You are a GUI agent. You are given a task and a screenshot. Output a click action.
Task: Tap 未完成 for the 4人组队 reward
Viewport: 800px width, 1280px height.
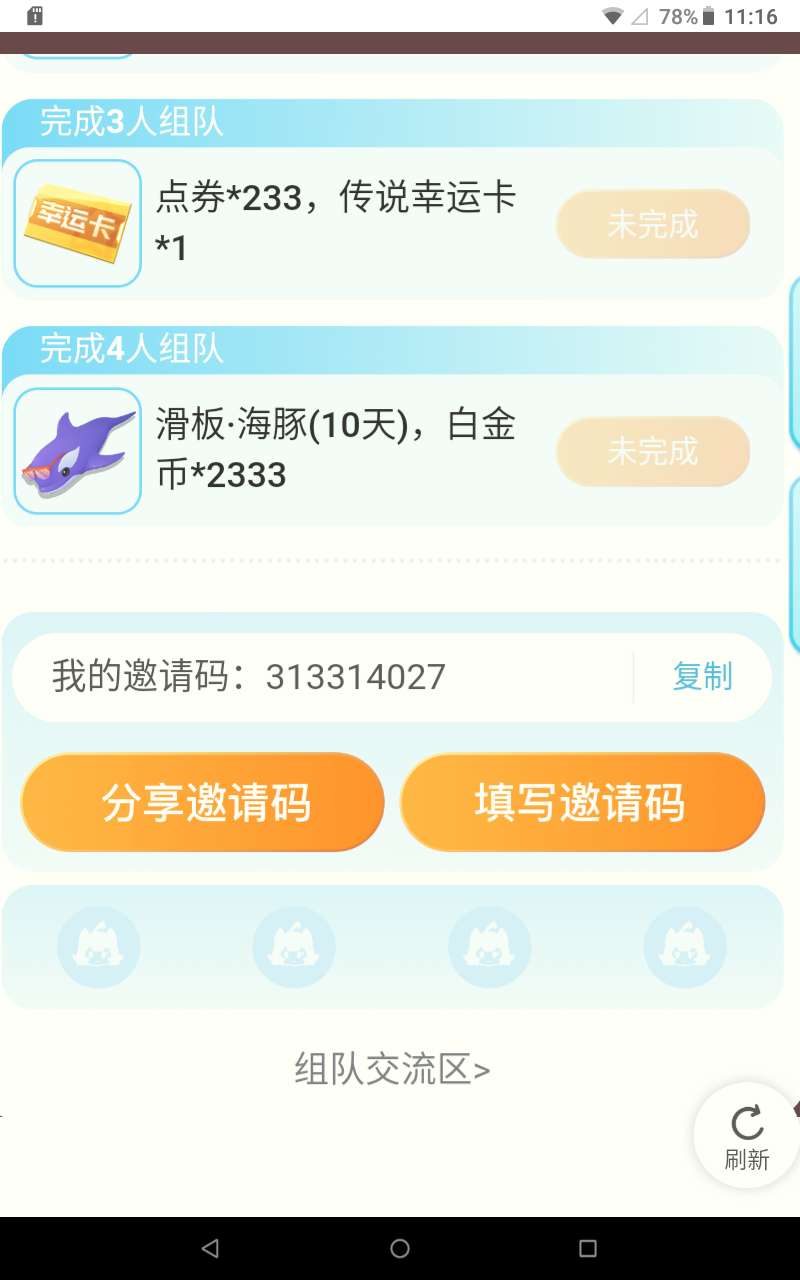(x=652, y=451)
